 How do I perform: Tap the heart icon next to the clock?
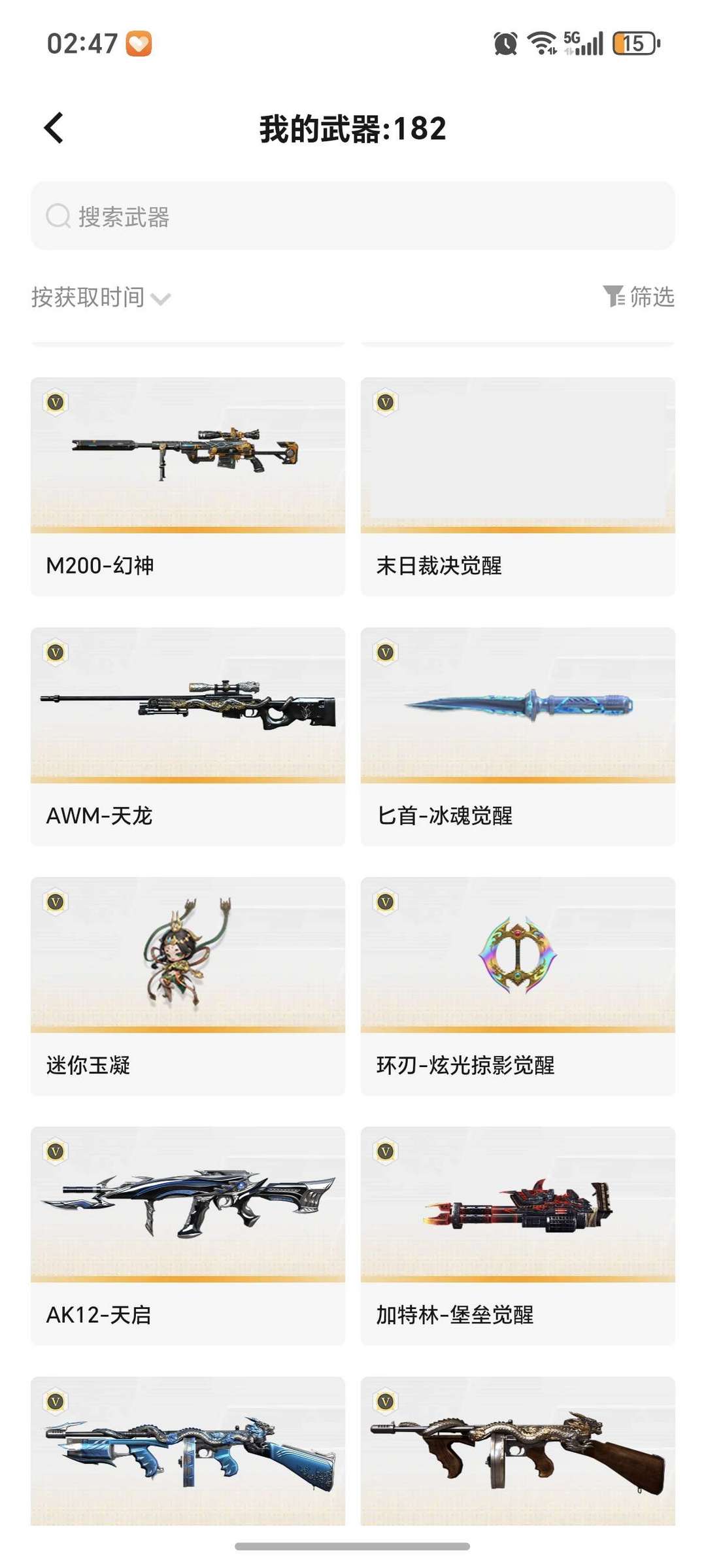139,42
